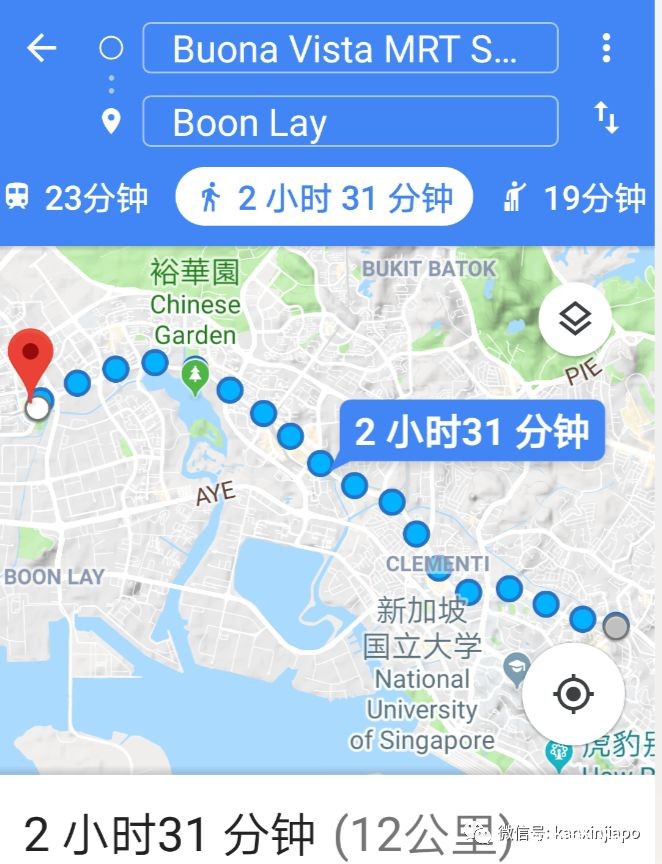Select the walking 2 小时 31 分钟 tab

[324, 198]
